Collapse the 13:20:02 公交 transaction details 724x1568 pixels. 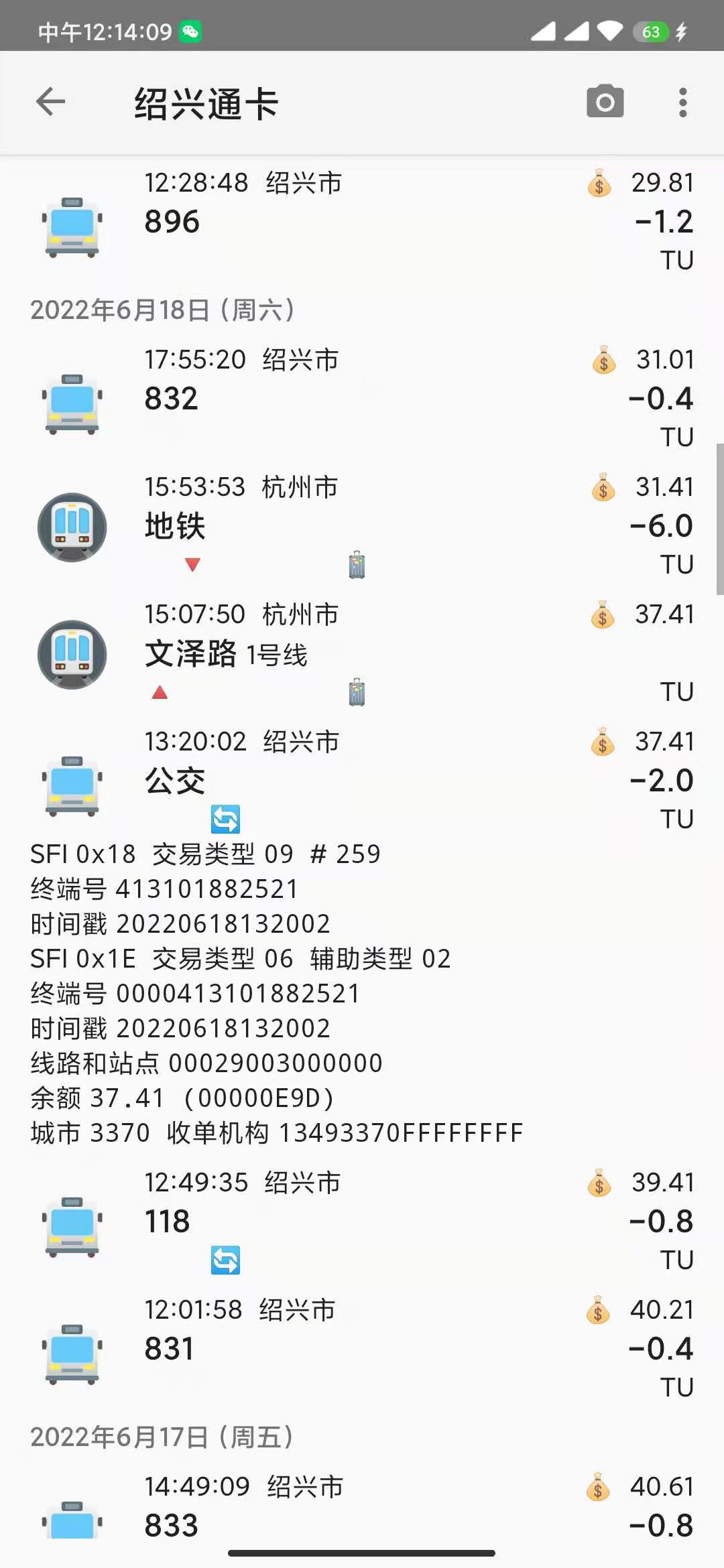coord(362,780)
